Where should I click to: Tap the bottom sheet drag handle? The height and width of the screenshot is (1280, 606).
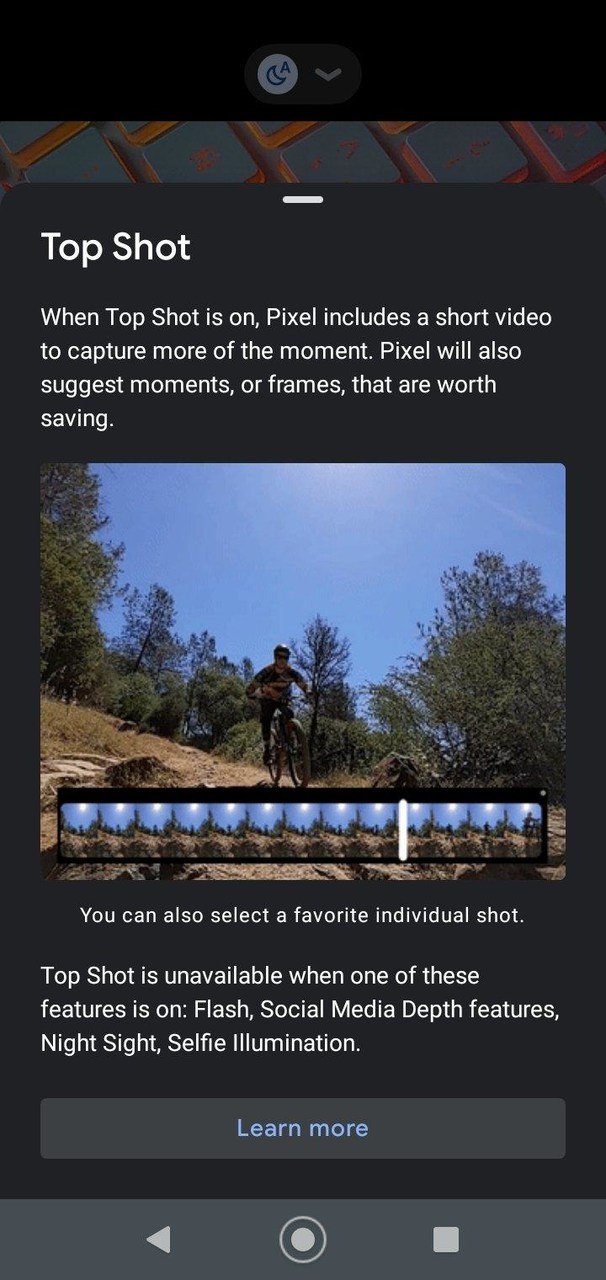(x=302, y=200)
